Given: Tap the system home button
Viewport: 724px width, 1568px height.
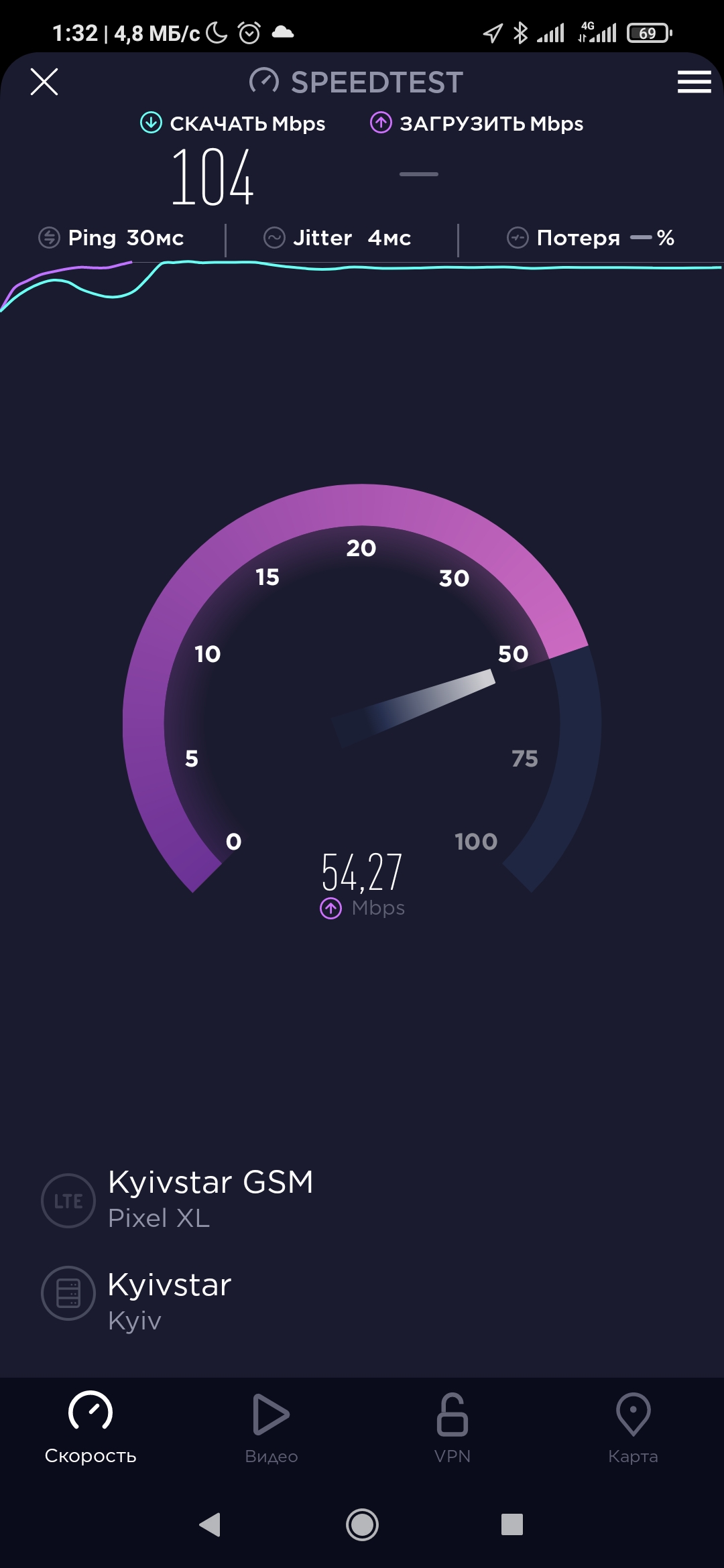Looking at the screenshot, I should [362, 1524].
